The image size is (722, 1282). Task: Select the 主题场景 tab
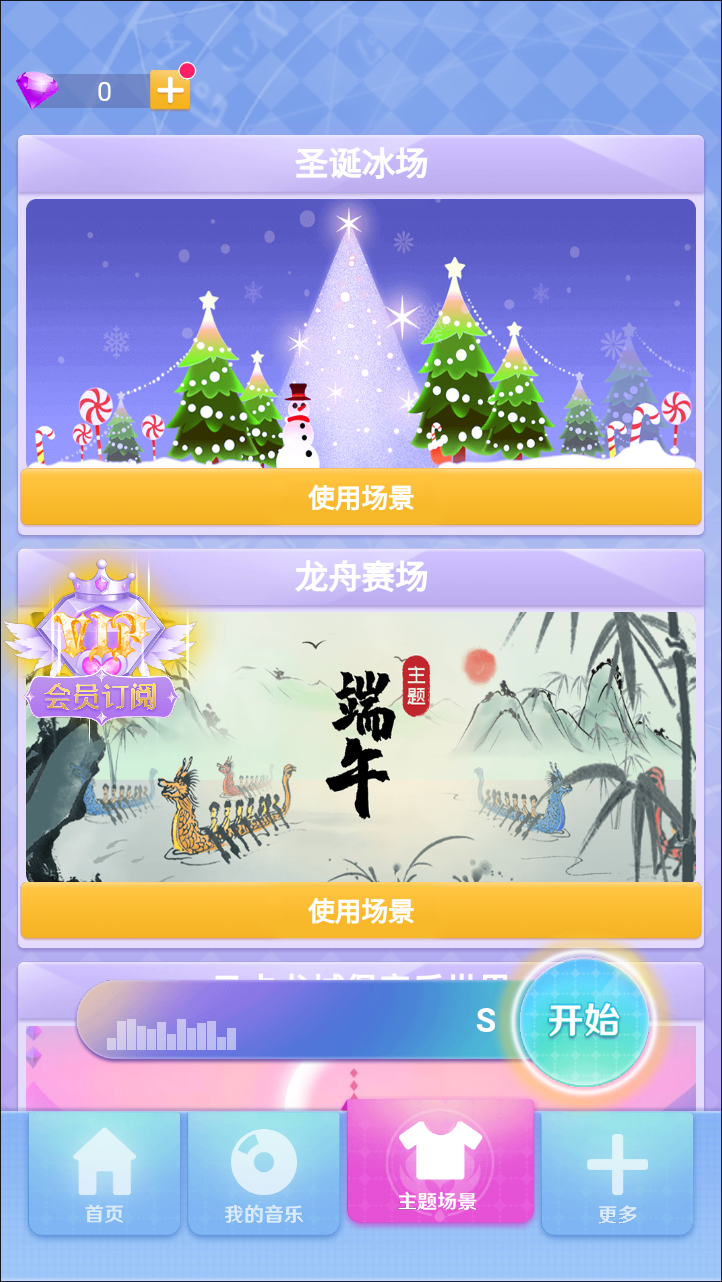click(x=439, y=1164)
